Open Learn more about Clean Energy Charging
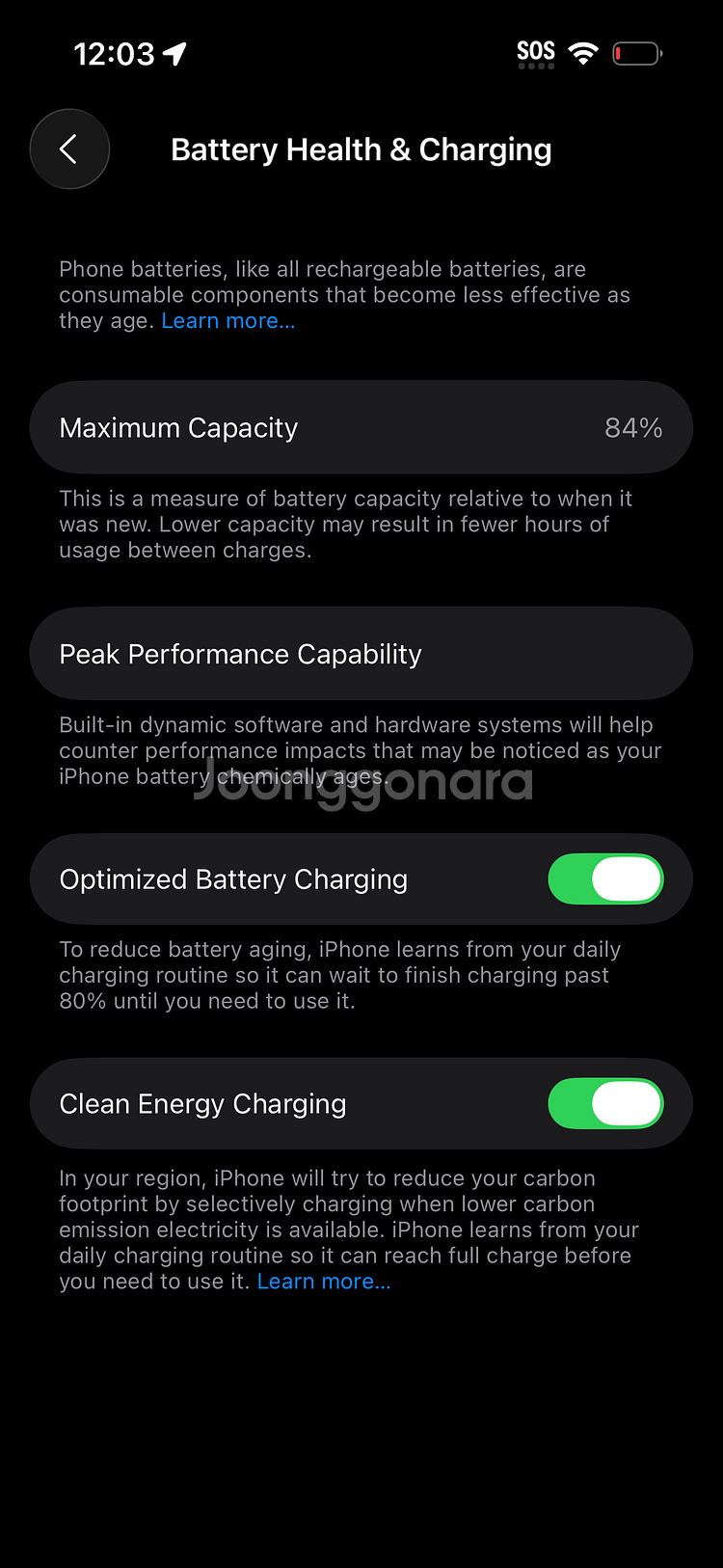Viewport: 723px width, 1568px height. [324, 1282]
